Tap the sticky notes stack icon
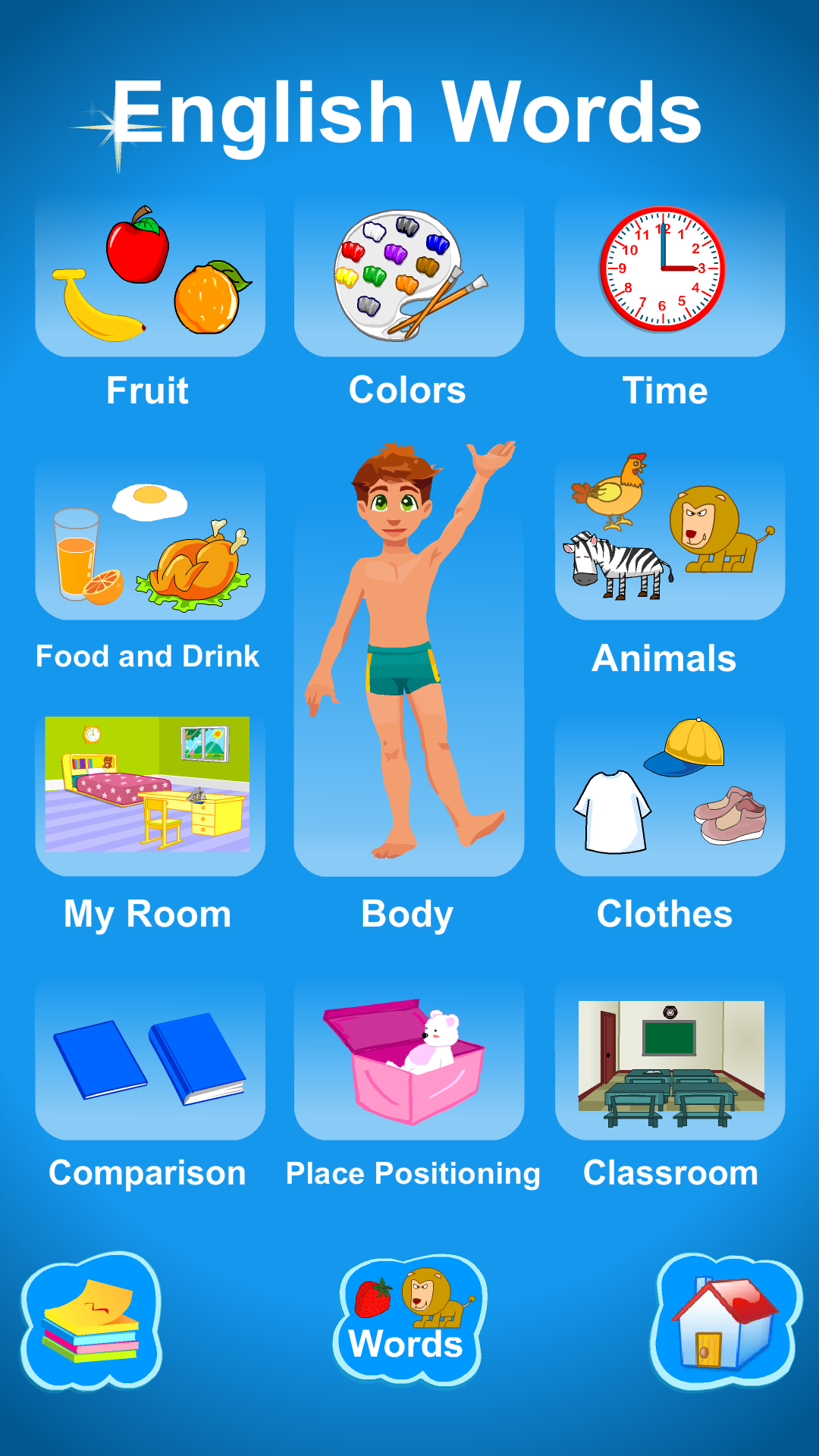Image resolution: width=819 pixels, height=1456 pixels. (x=92, y=1321)
